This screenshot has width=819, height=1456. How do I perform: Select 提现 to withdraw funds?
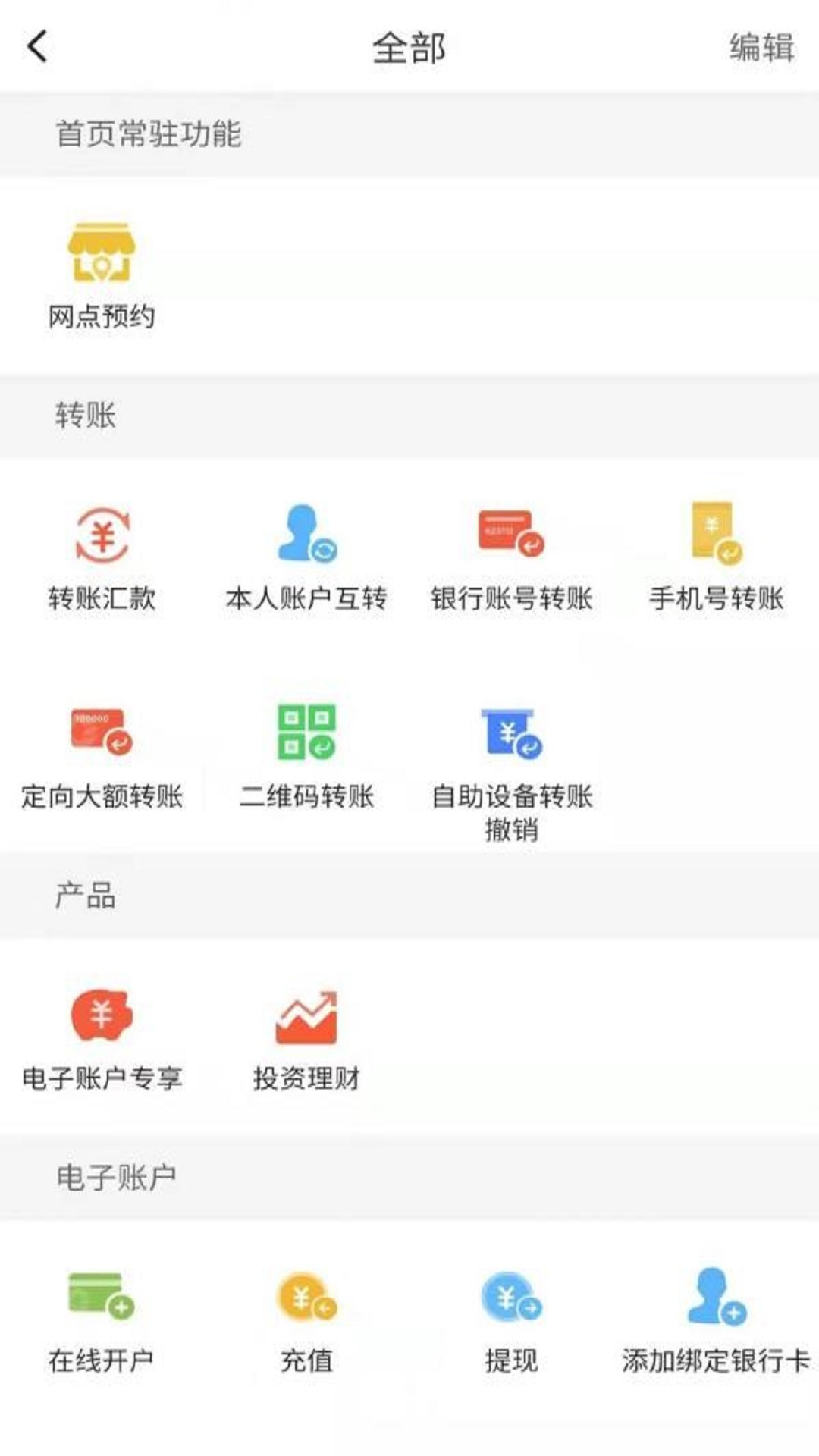[511, 1321]
